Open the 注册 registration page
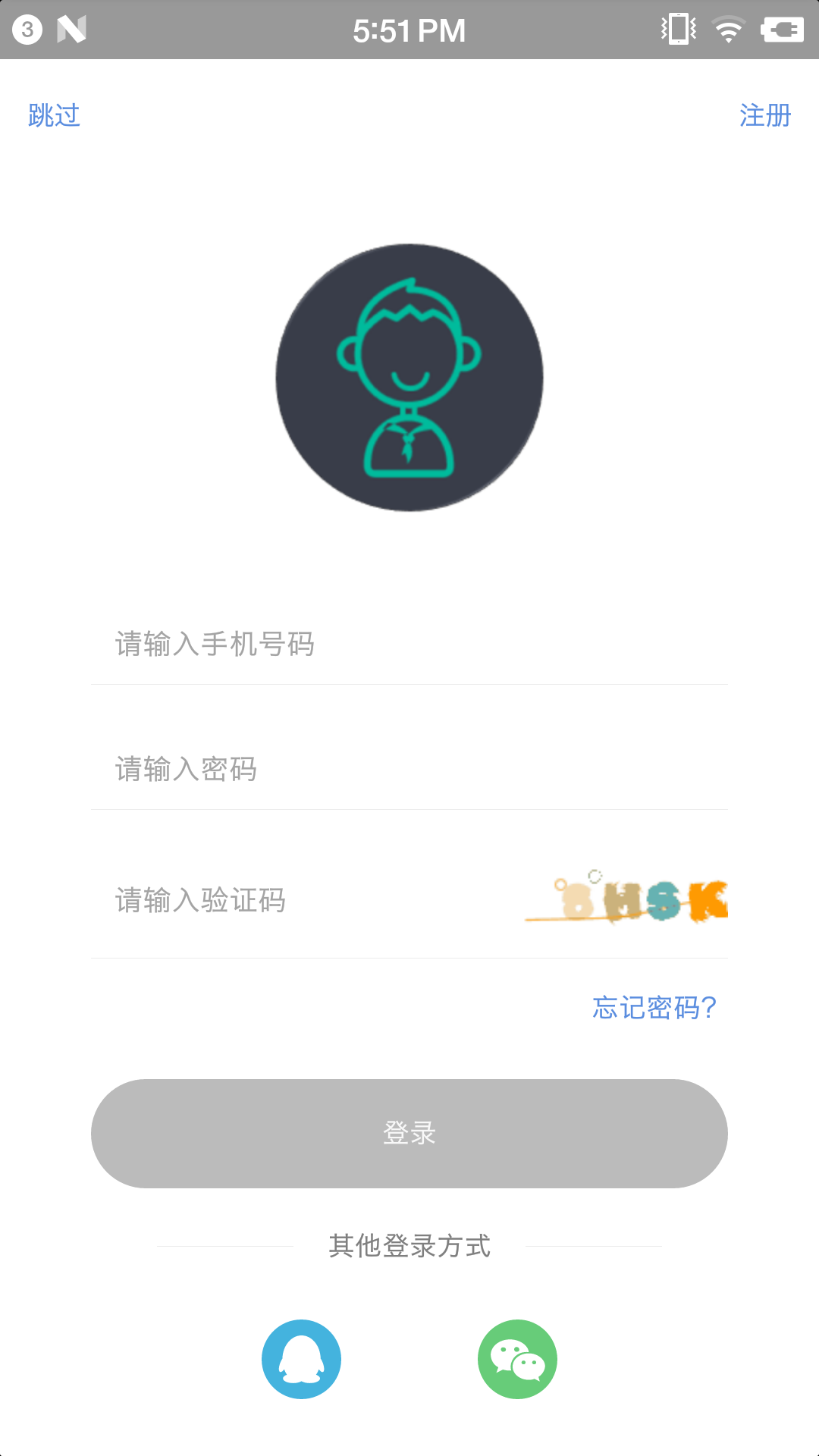The height and width of the screenshot is (1456, 819). tap(764, 115)
